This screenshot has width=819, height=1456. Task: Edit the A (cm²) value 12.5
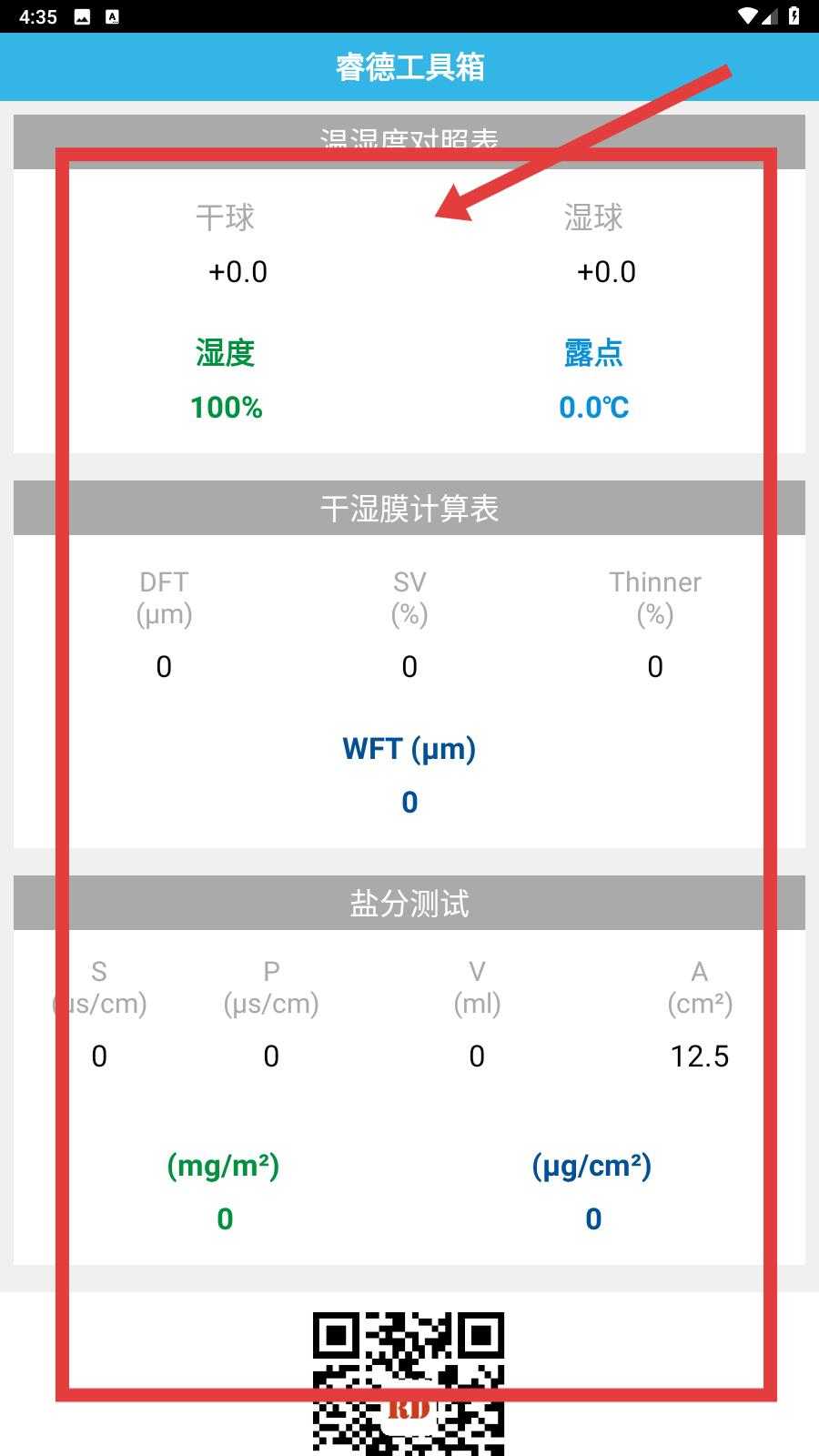pyautogui.click(x=700, y=1057)
